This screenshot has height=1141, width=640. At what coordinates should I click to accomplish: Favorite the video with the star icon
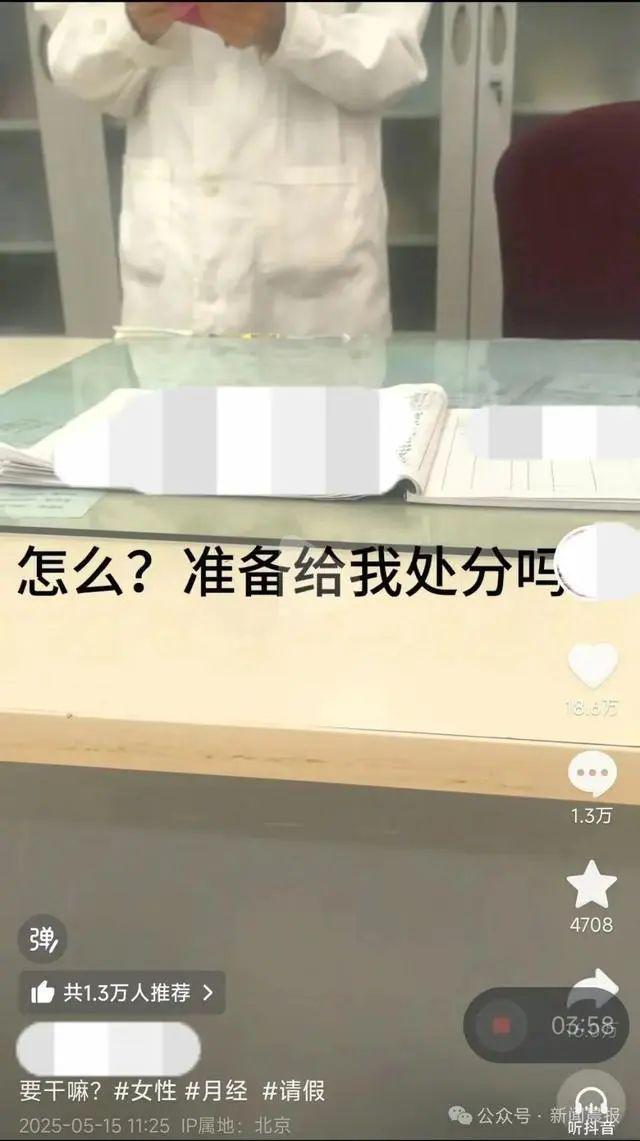coord(592,885)
